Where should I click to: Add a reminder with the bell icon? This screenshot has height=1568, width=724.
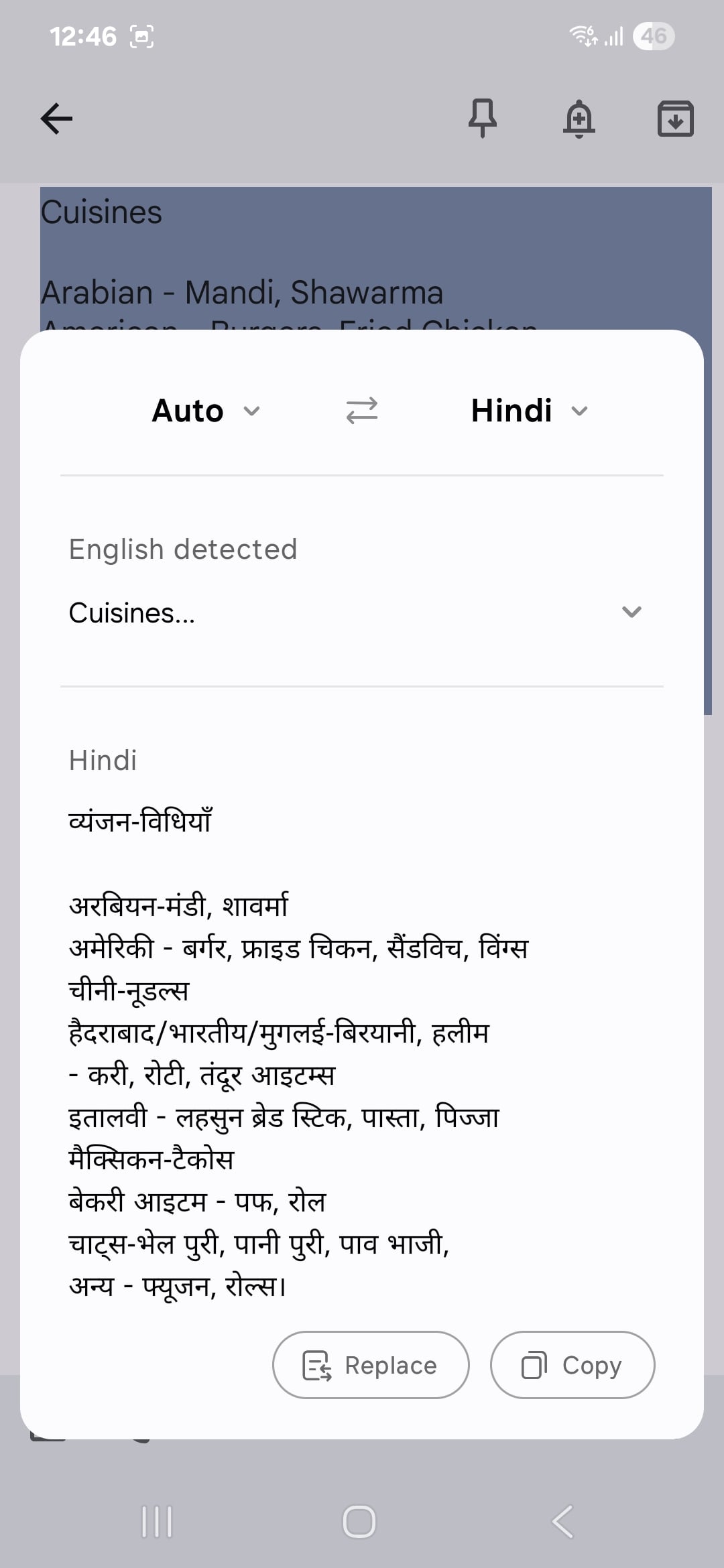pos(579,119)
